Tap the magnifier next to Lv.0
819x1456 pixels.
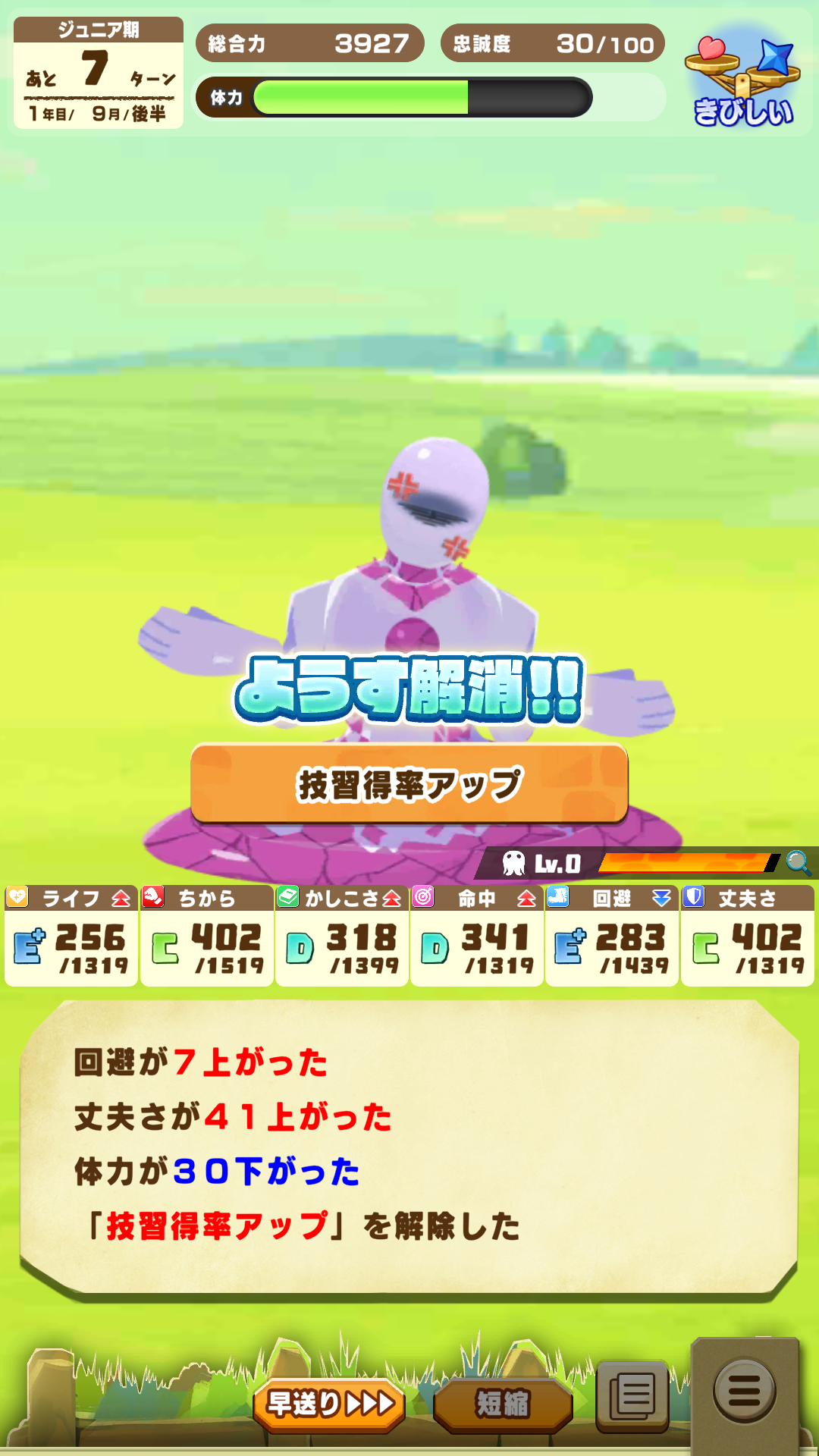798,863
